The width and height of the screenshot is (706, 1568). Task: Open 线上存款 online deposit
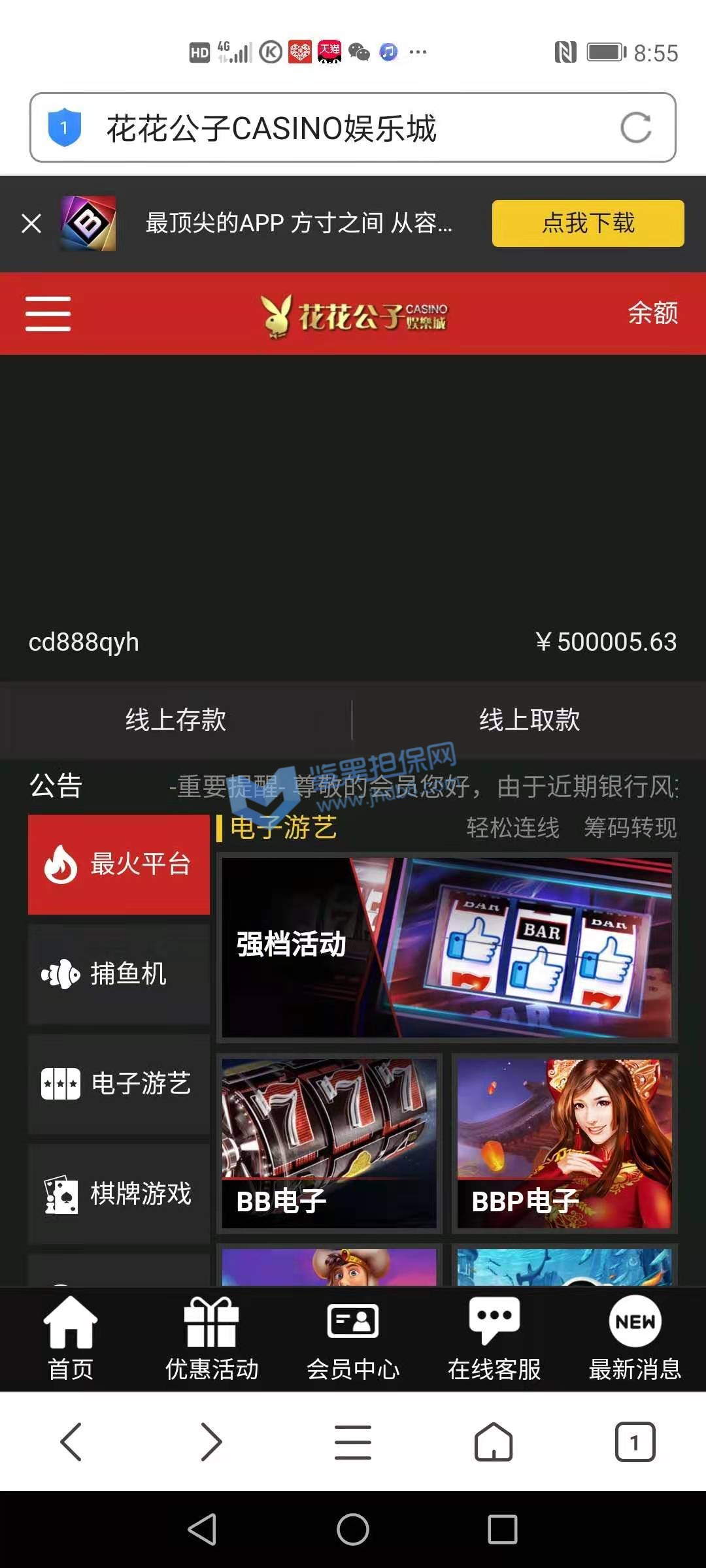click(x=175, y=720)
